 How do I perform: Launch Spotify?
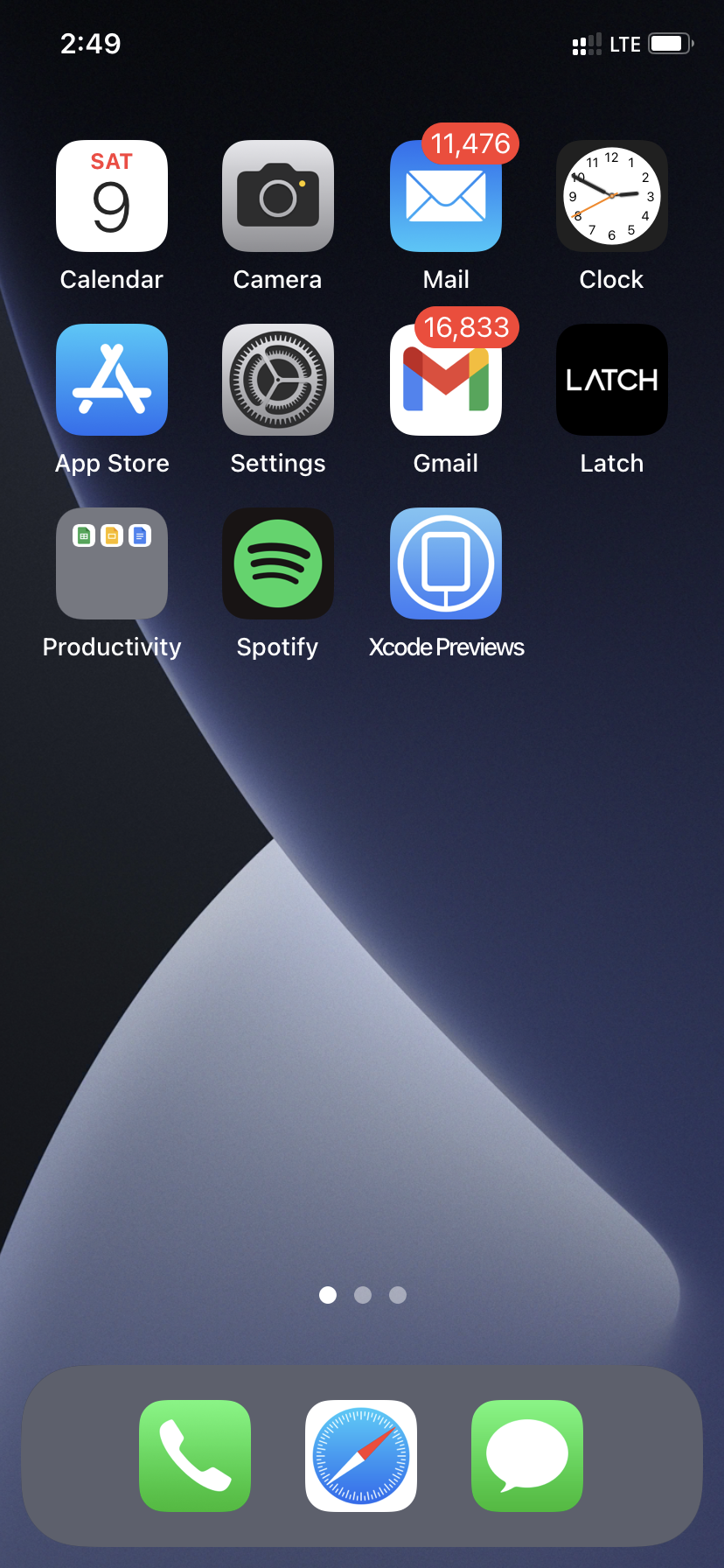[278, 563]
